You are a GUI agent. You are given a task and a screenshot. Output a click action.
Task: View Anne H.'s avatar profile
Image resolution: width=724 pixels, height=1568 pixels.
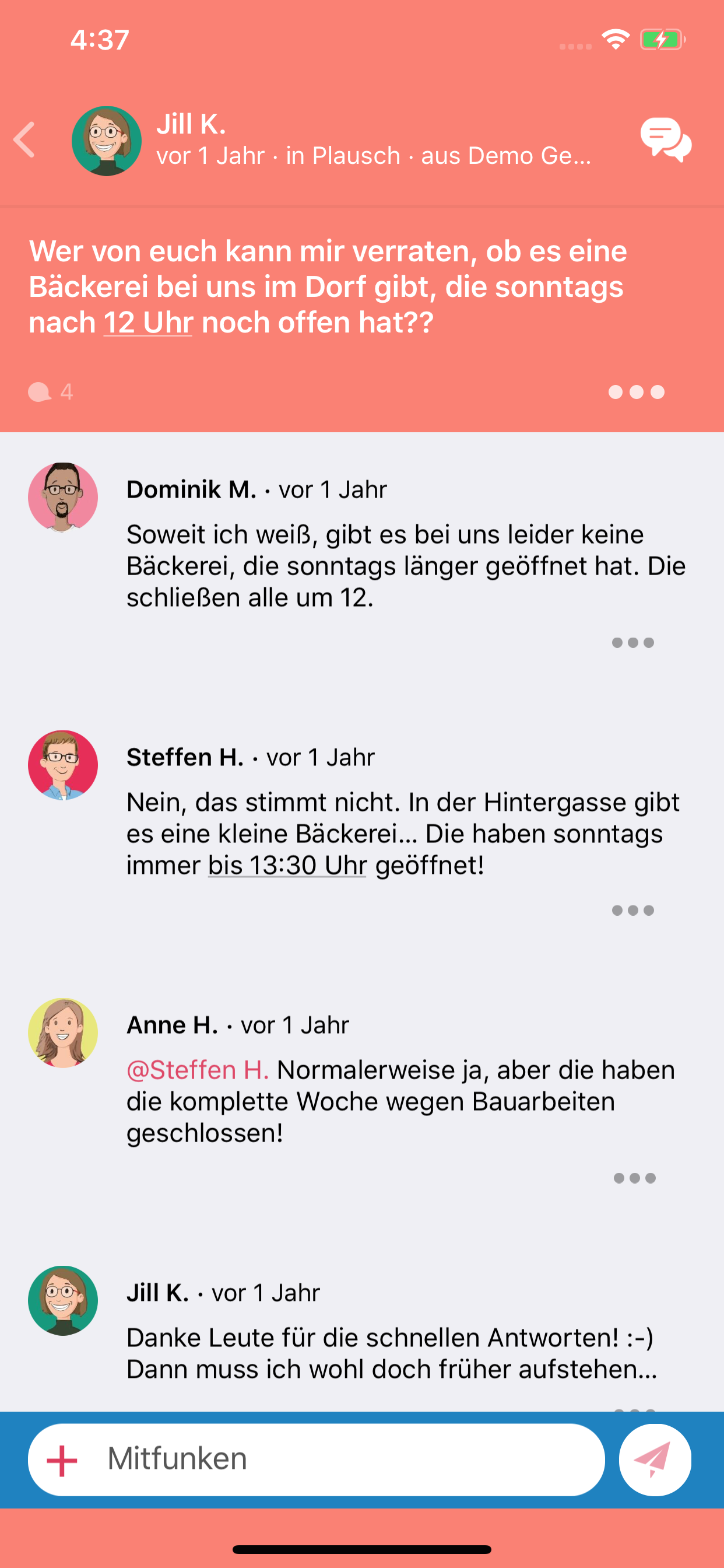63,1033
